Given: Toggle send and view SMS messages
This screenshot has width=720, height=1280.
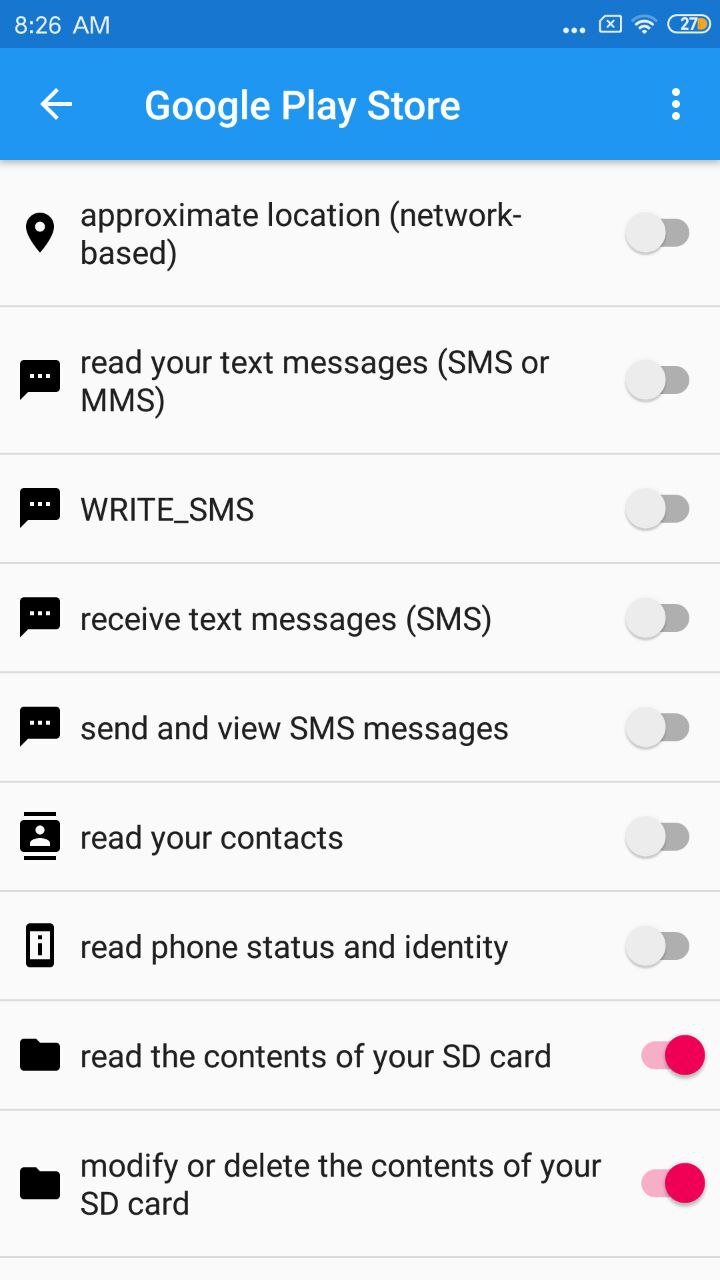Looking at the screenshot, I should pyautogui.click(x=658, y=728).
